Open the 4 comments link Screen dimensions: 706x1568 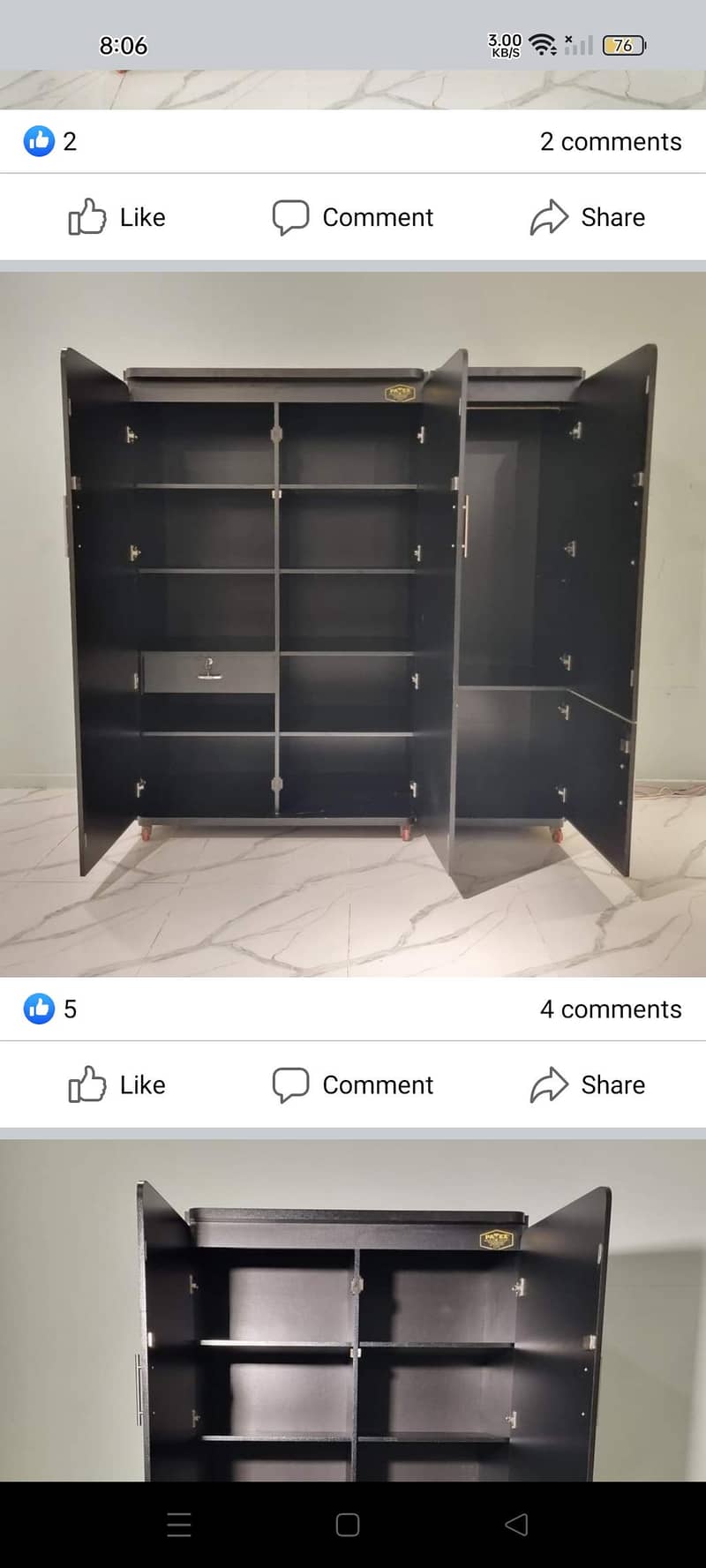[x=610, y=1009]
